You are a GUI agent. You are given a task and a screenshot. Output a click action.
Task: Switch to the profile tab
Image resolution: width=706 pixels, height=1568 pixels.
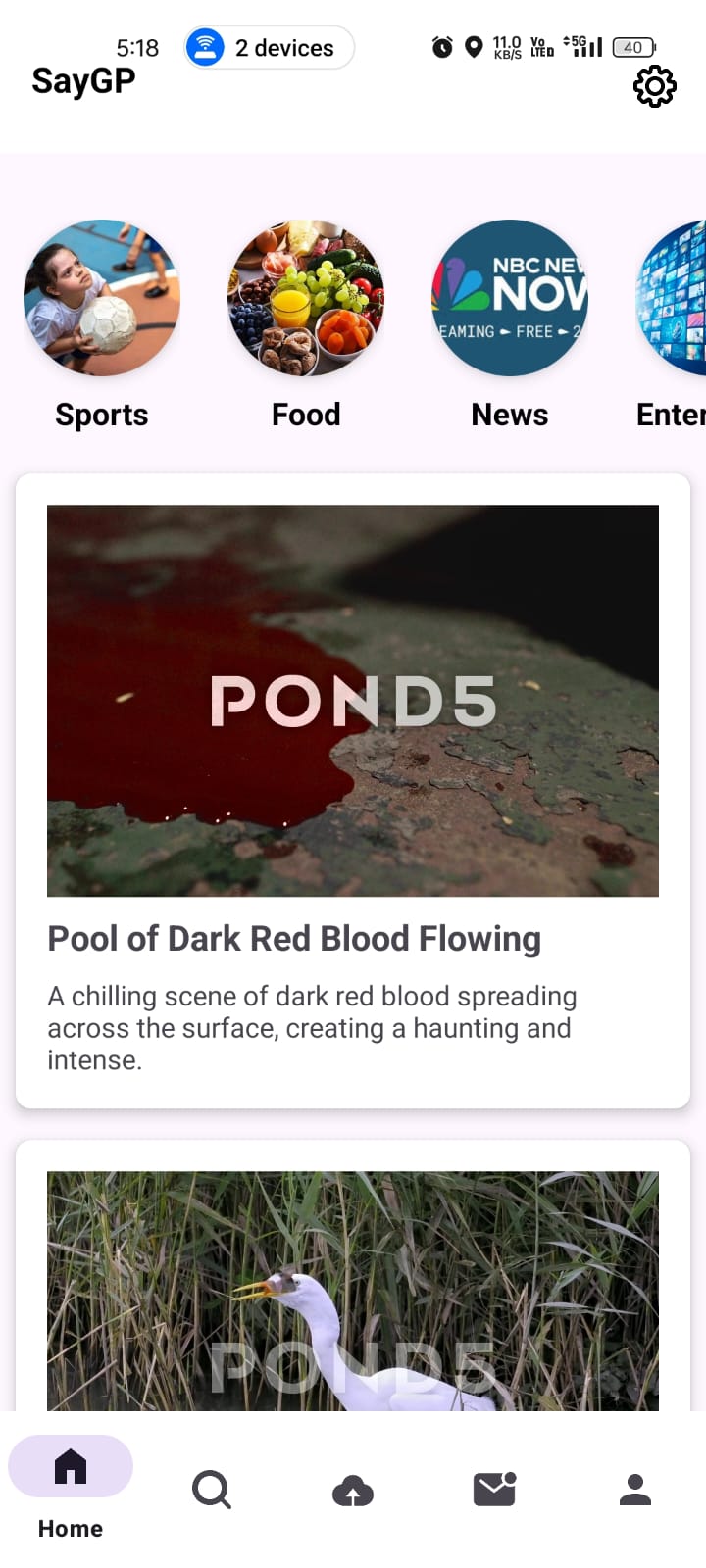(x=635, y=1490)
